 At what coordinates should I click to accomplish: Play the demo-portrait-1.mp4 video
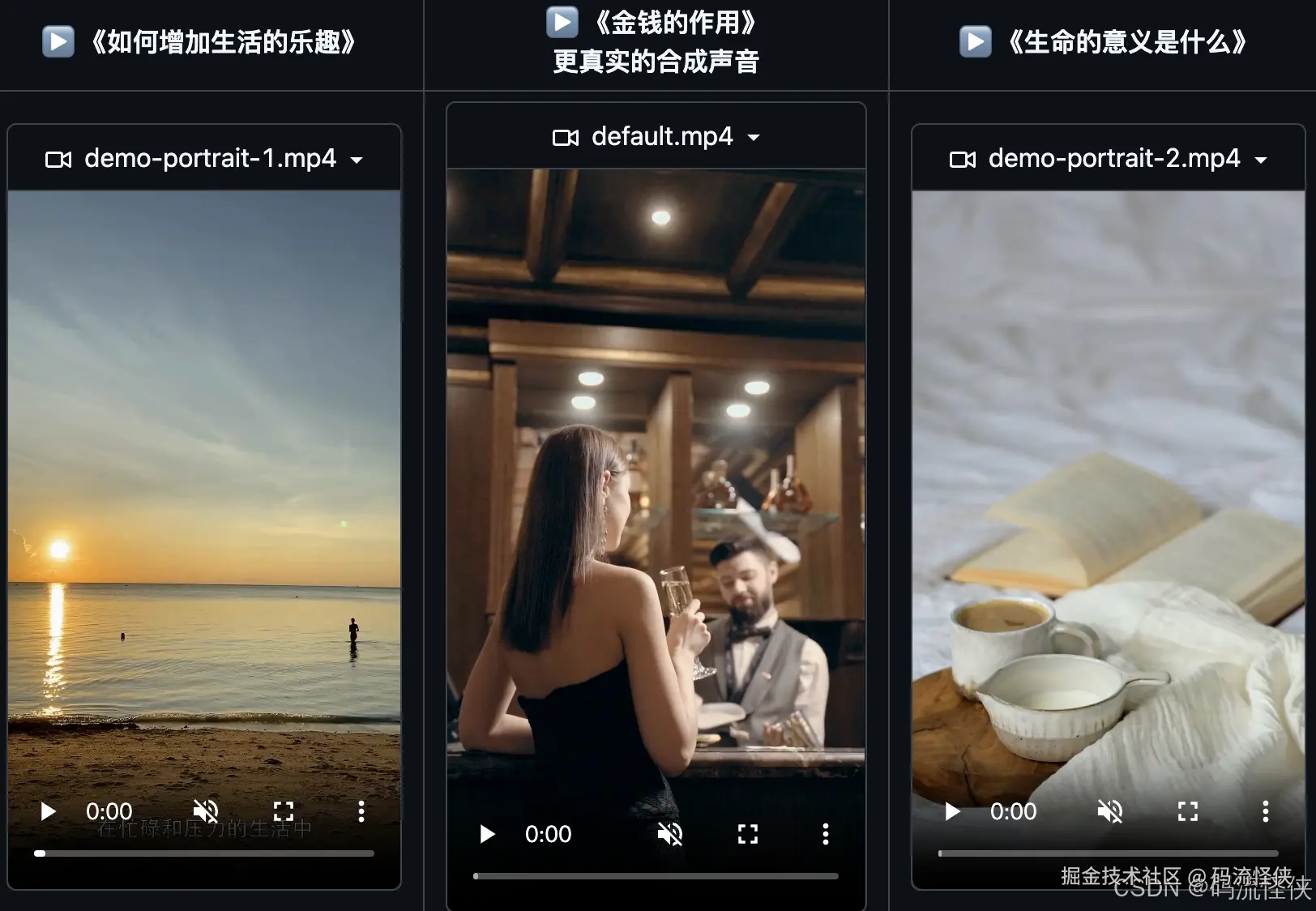(48, 811)
